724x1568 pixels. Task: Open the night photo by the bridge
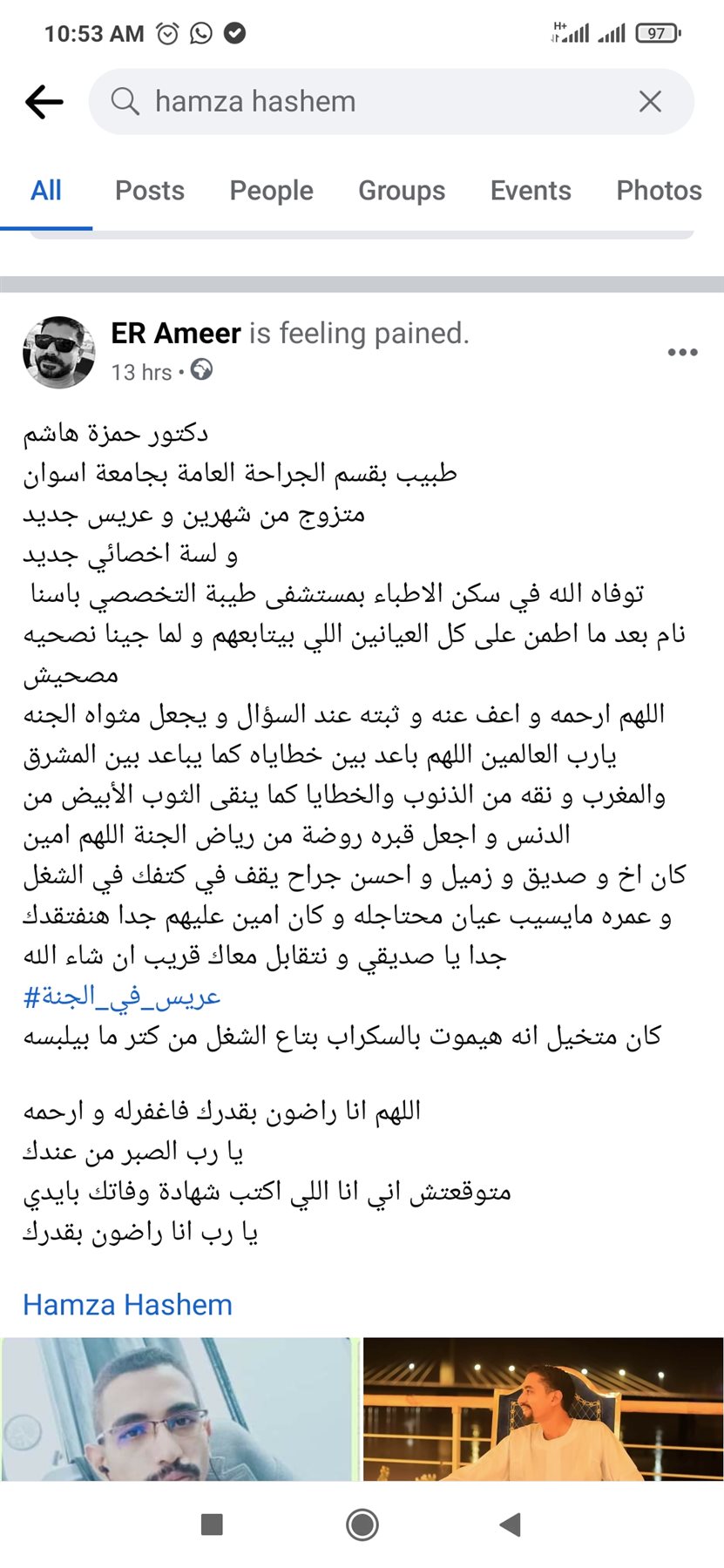click(x=543, y=1409)
